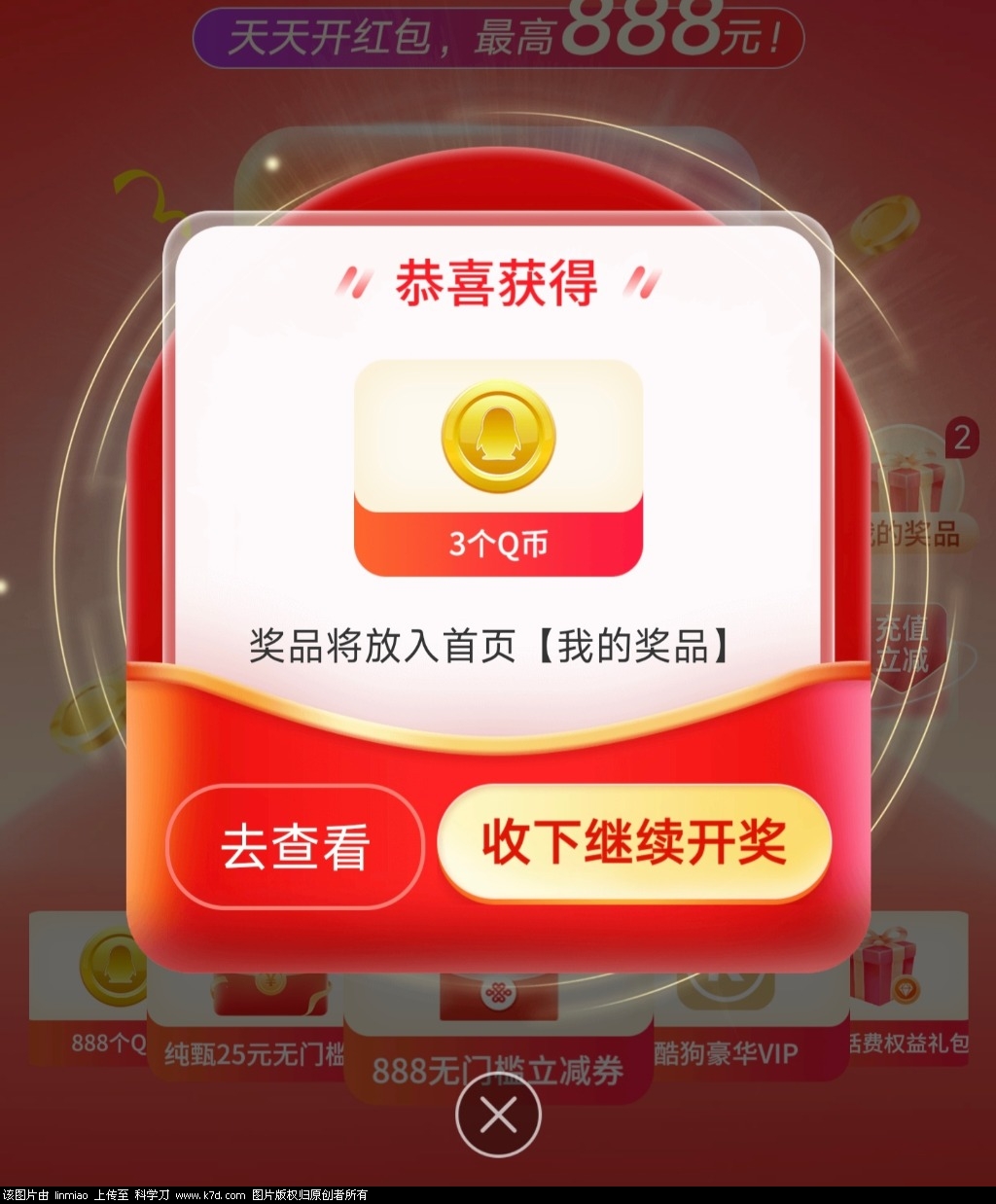Tap 收下继续开奖 to continue drawing
996x1204 pixels.
click(x=634, y=842)
